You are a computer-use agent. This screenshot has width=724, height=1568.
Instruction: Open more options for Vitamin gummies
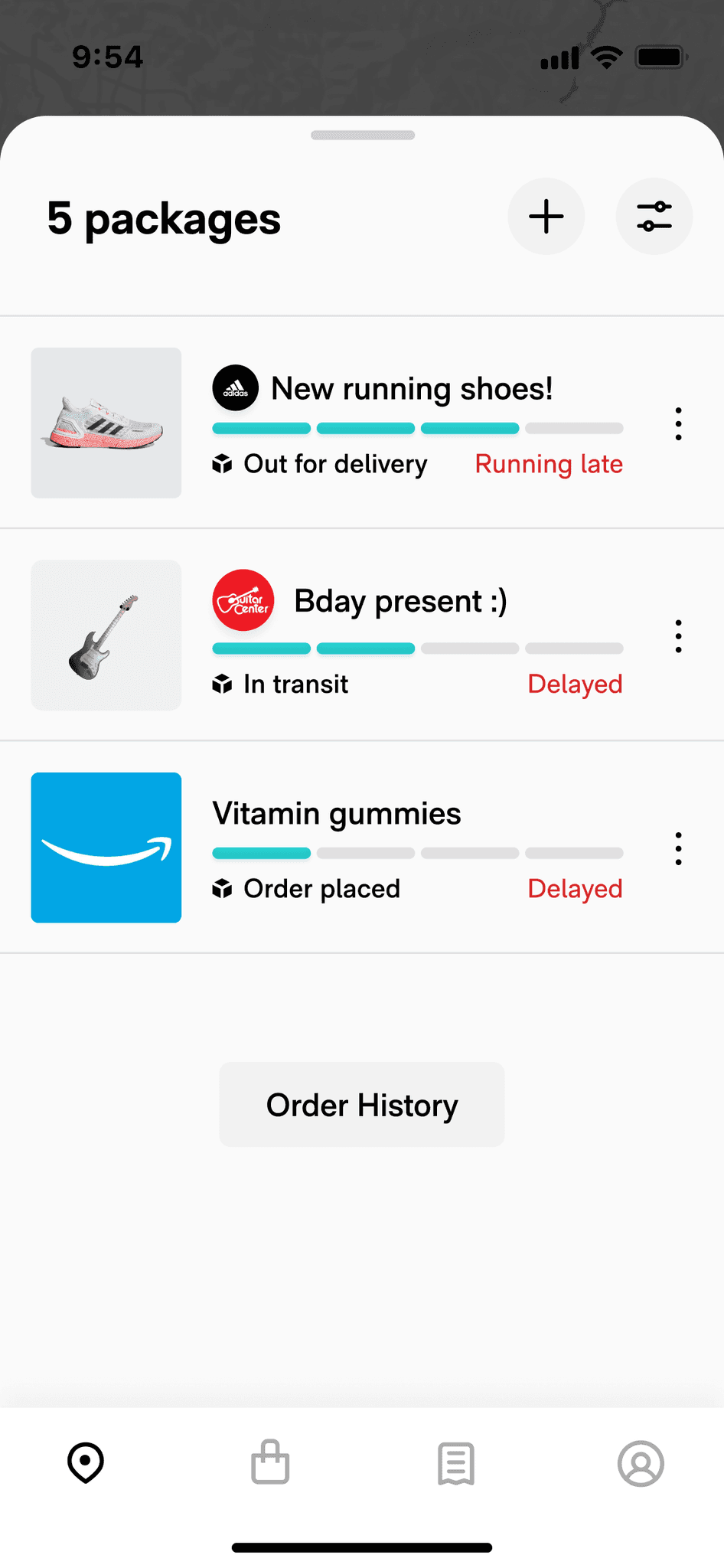(x=678, y=848)
